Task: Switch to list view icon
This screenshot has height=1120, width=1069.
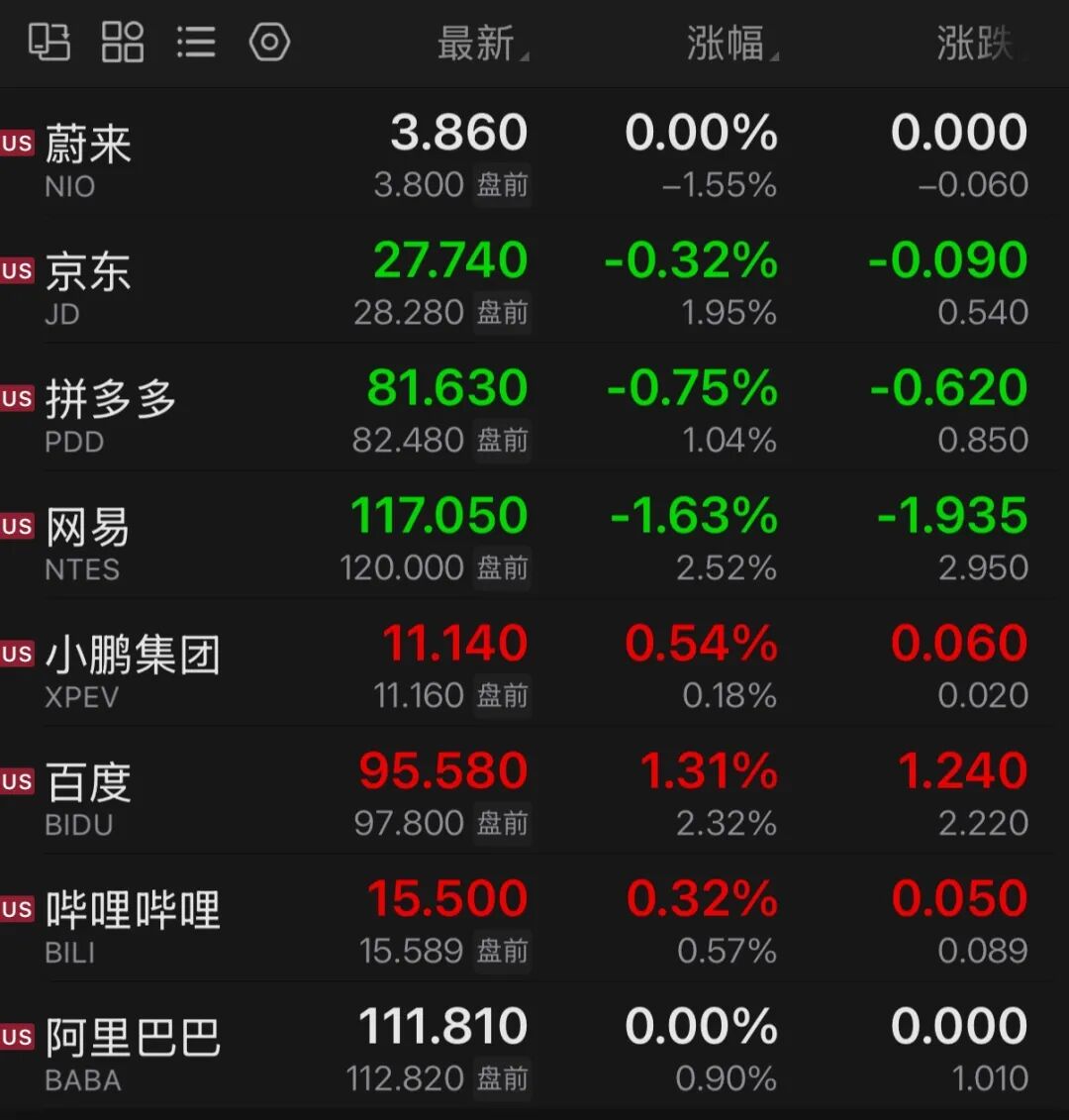Action: (196, 43)
